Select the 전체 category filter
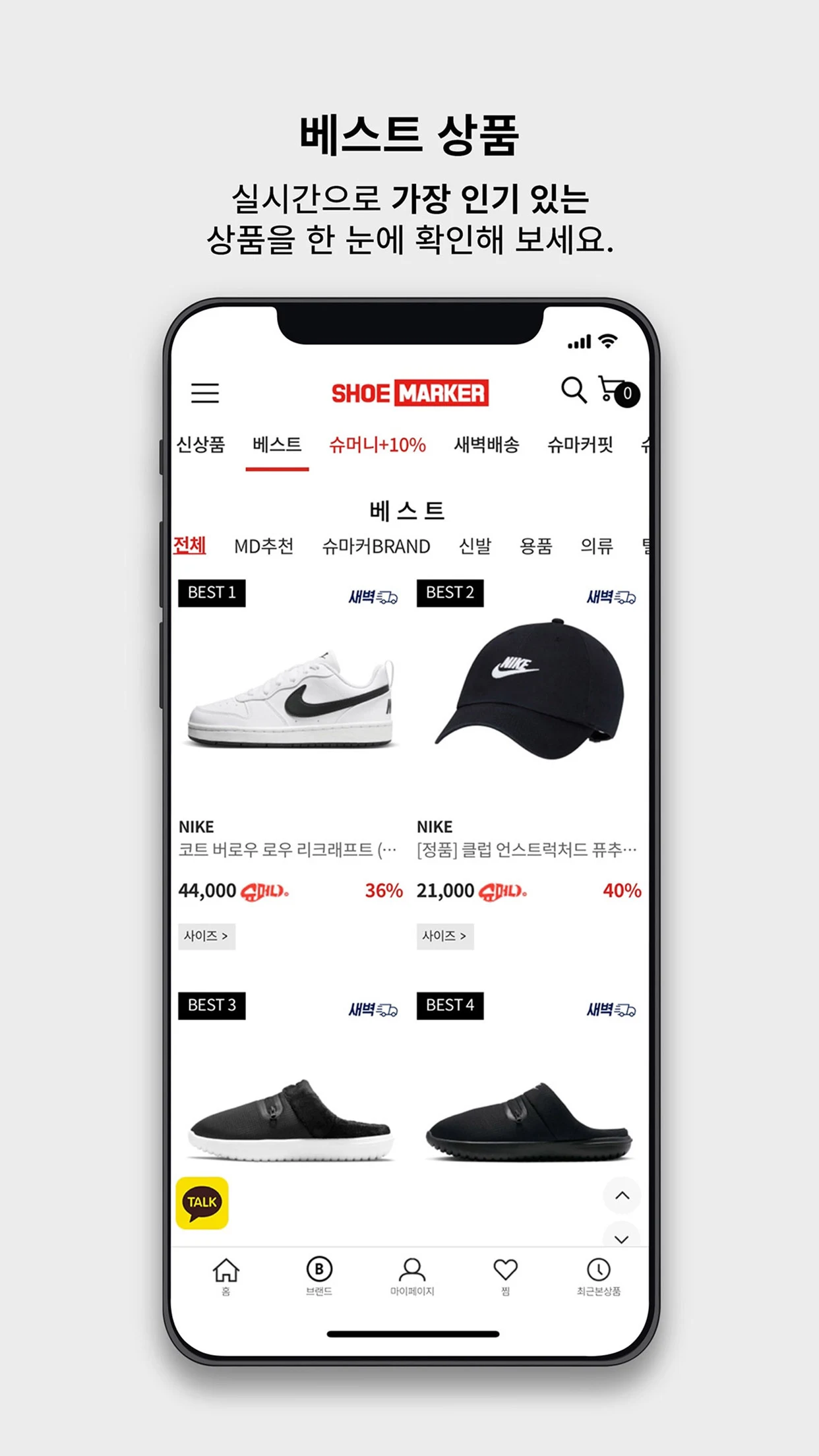The width and height of the screenshot is (819, 1456). (x=190, y=546)
